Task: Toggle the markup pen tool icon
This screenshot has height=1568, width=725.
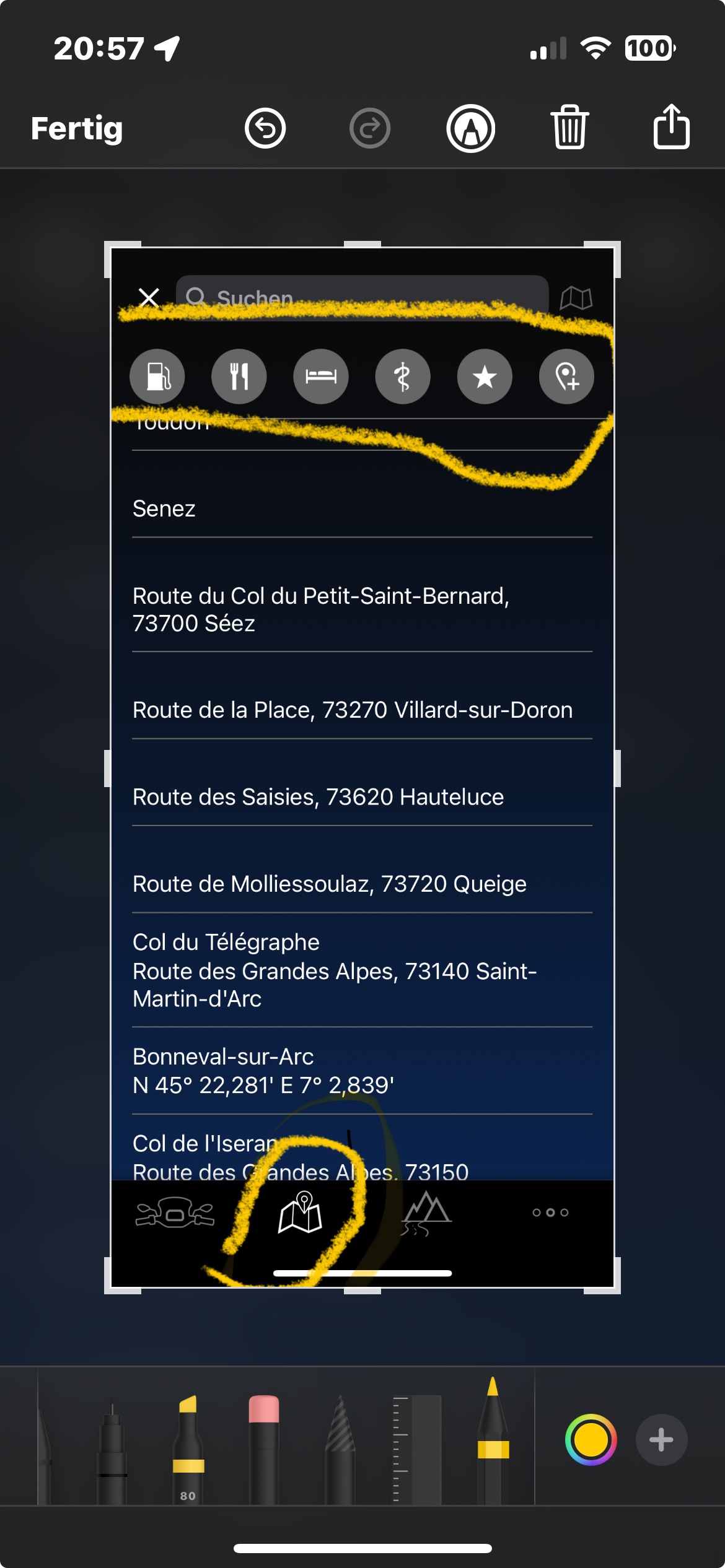Action: pyautogui.click(x=470, y=129)
